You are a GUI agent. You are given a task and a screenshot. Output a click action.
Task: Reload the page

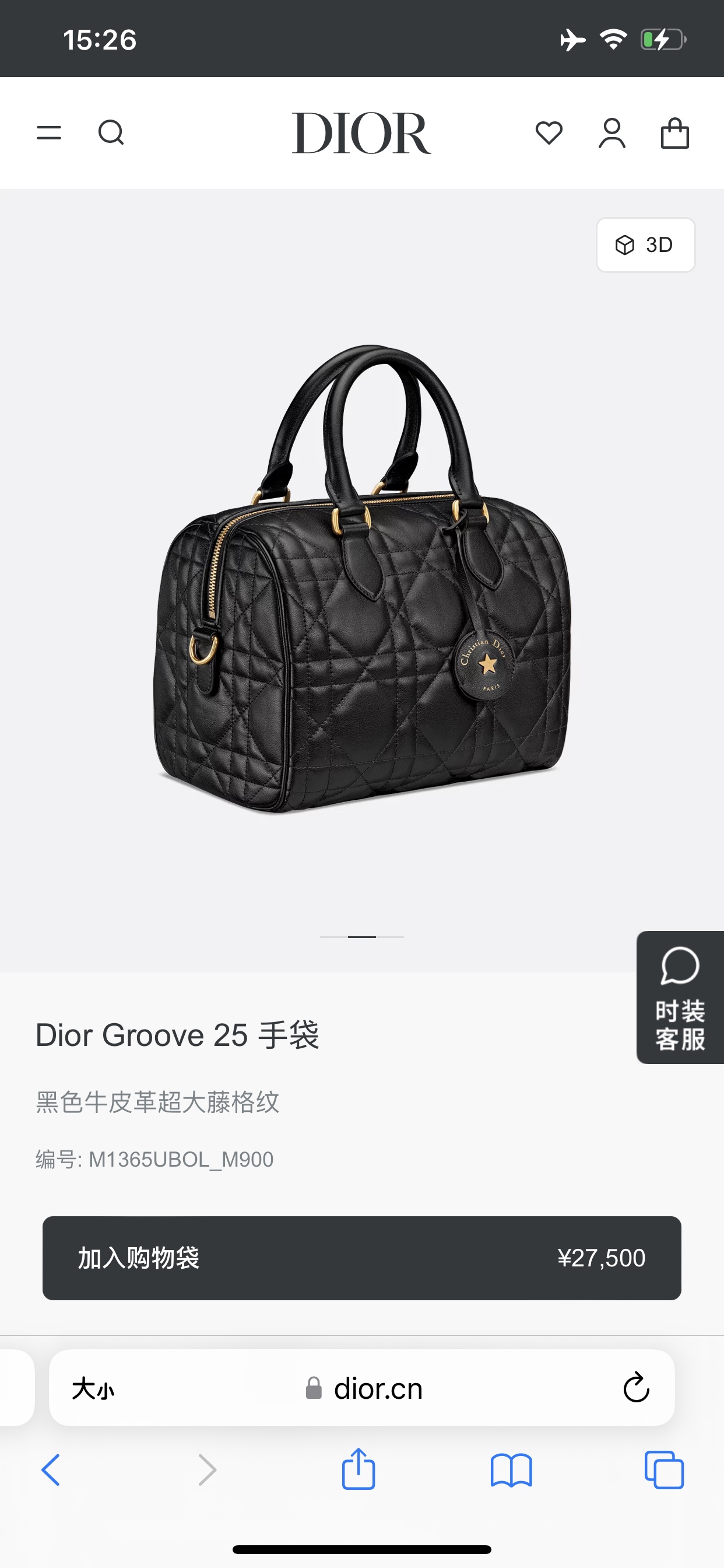(x=636, y=1388)
